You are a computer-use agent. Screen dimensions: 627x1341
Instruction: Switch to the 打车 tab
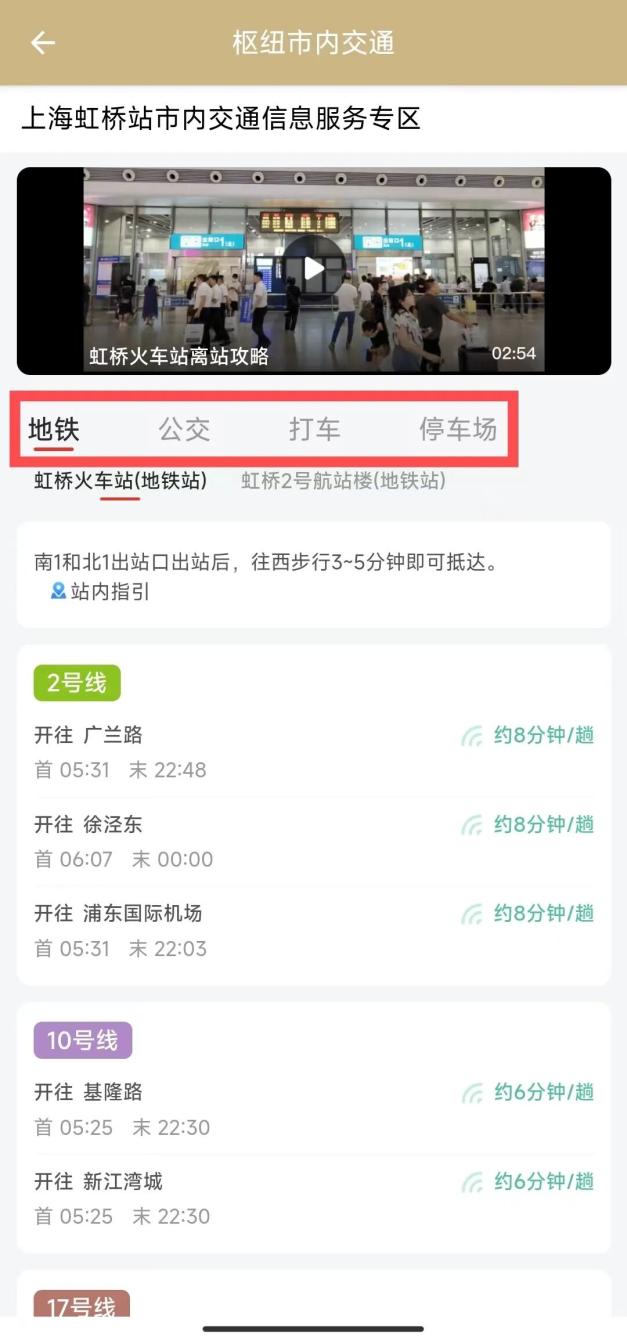pos(314,430)
